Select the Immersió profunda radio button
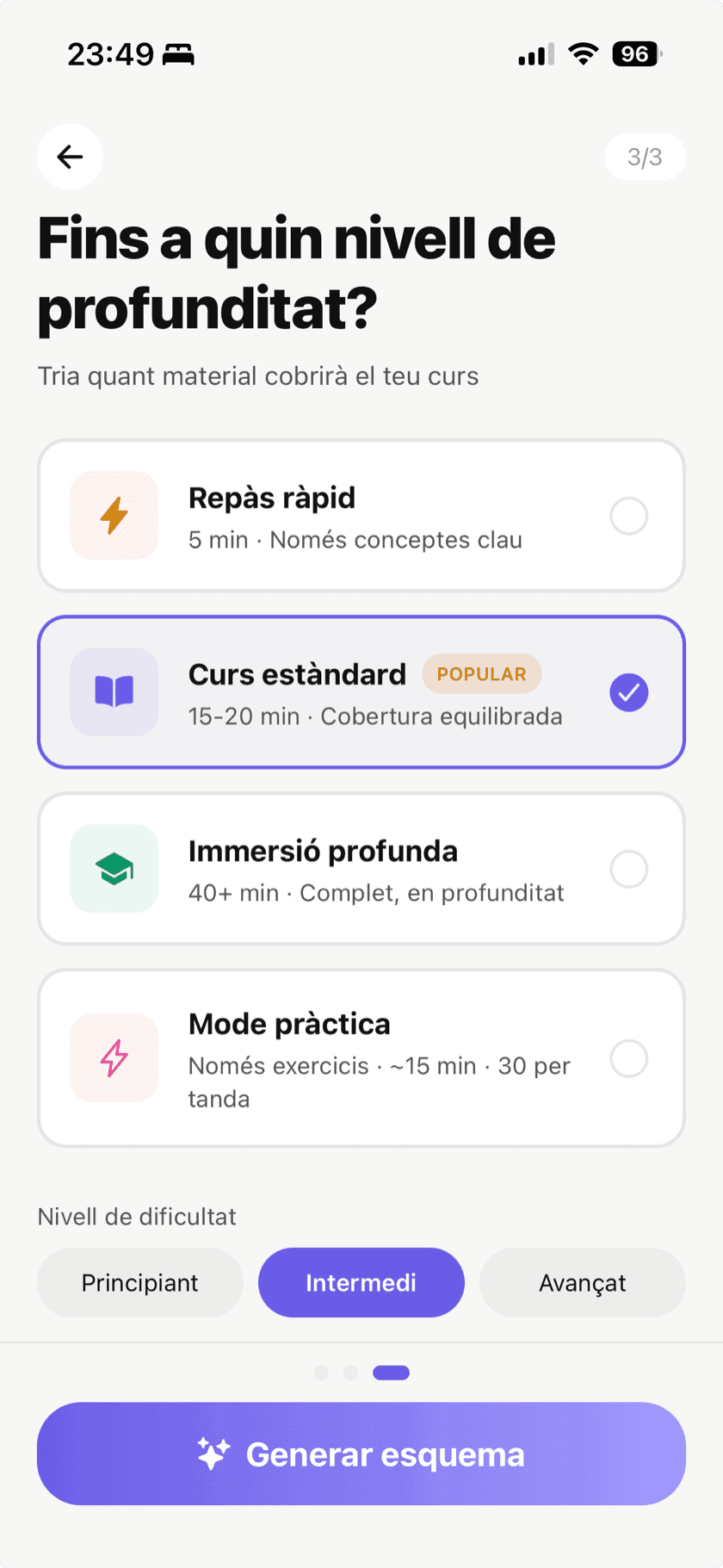The height and width of the screenshot is (1568, 723). [x=629, y=869]
